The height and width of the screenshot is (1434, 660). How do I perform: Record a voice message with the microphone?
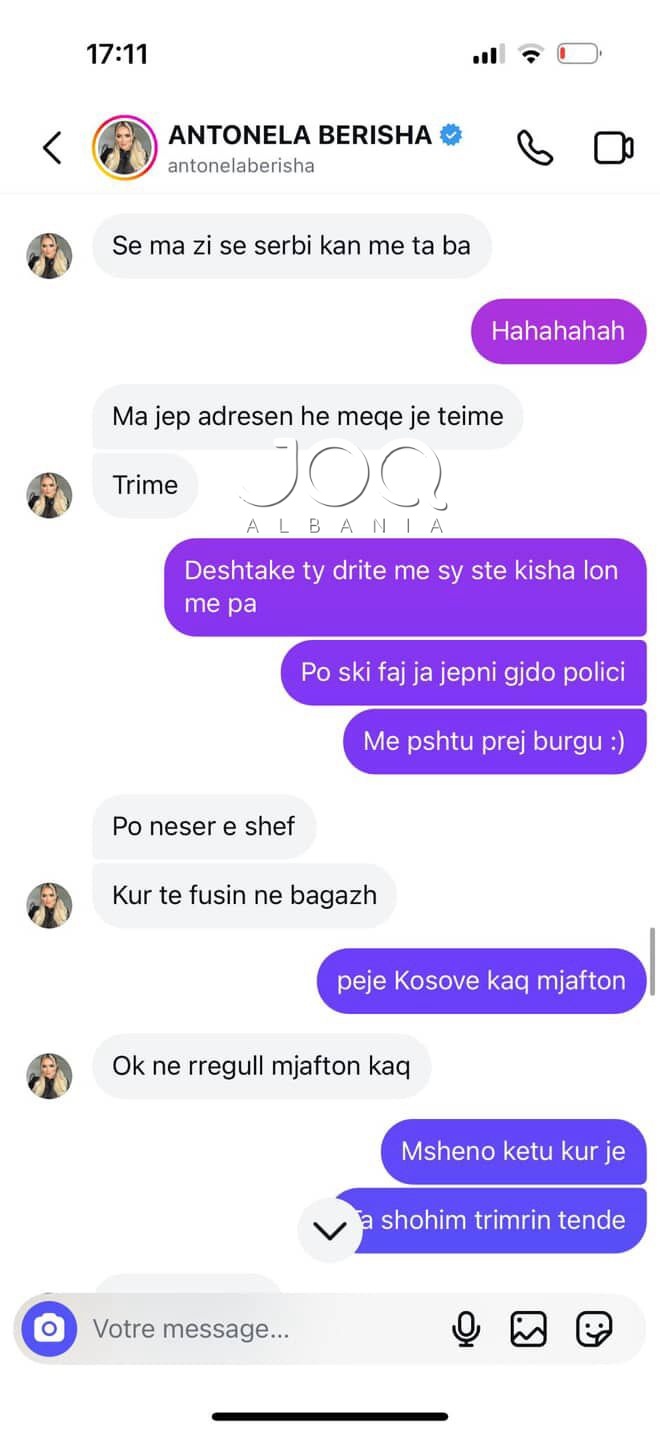pyautogui.click(x=466, y=1329)
